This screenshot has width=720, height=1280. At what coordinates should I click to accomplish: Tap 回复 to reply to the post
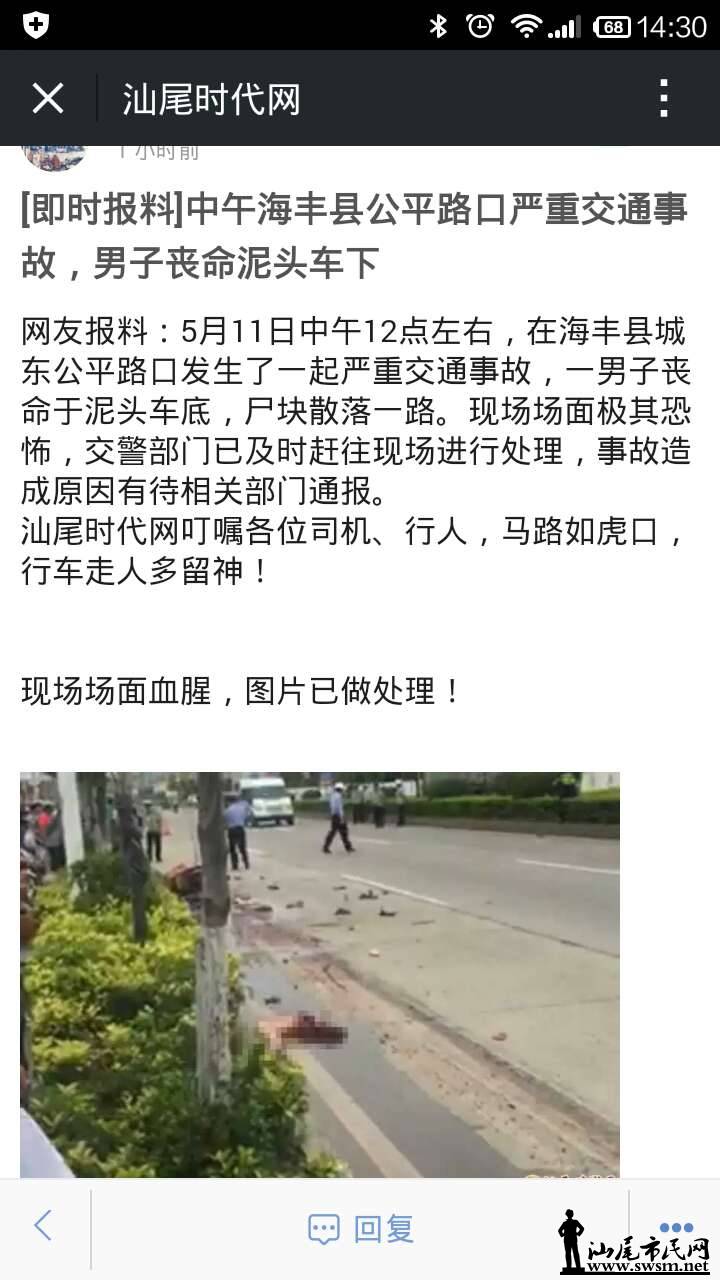[361, 1229]
